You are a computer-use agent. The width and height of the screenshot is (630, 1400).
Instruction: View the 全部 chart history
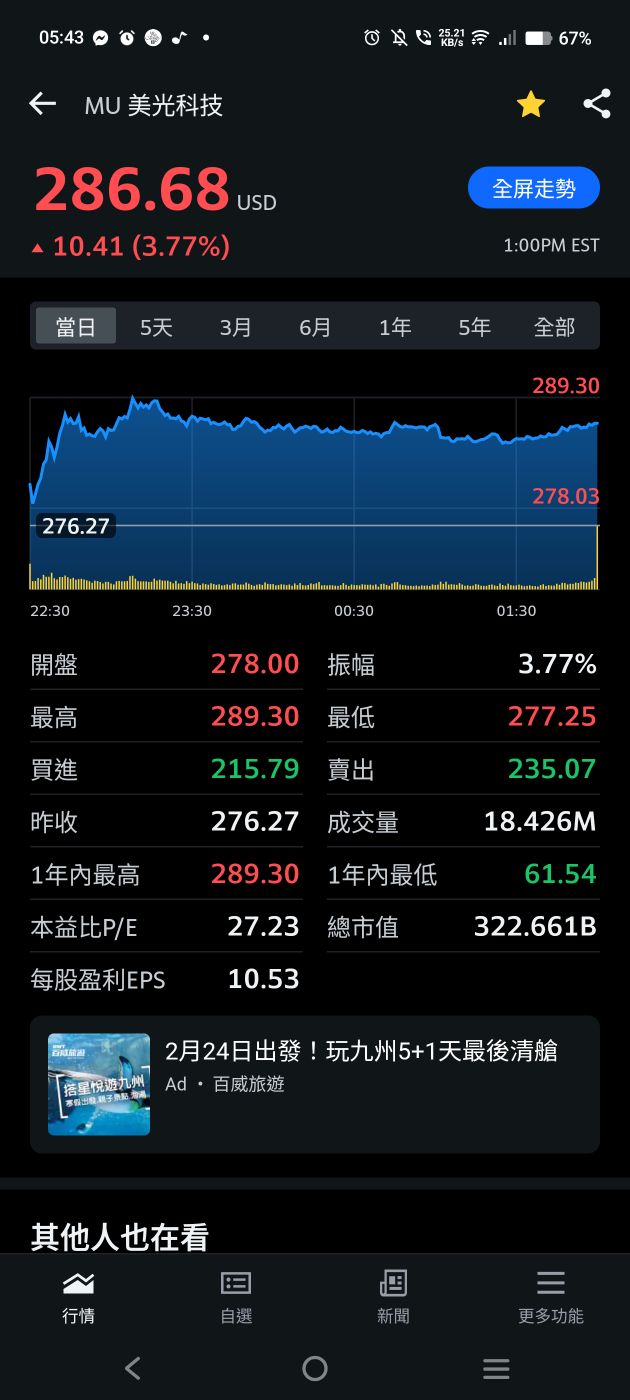554,327
